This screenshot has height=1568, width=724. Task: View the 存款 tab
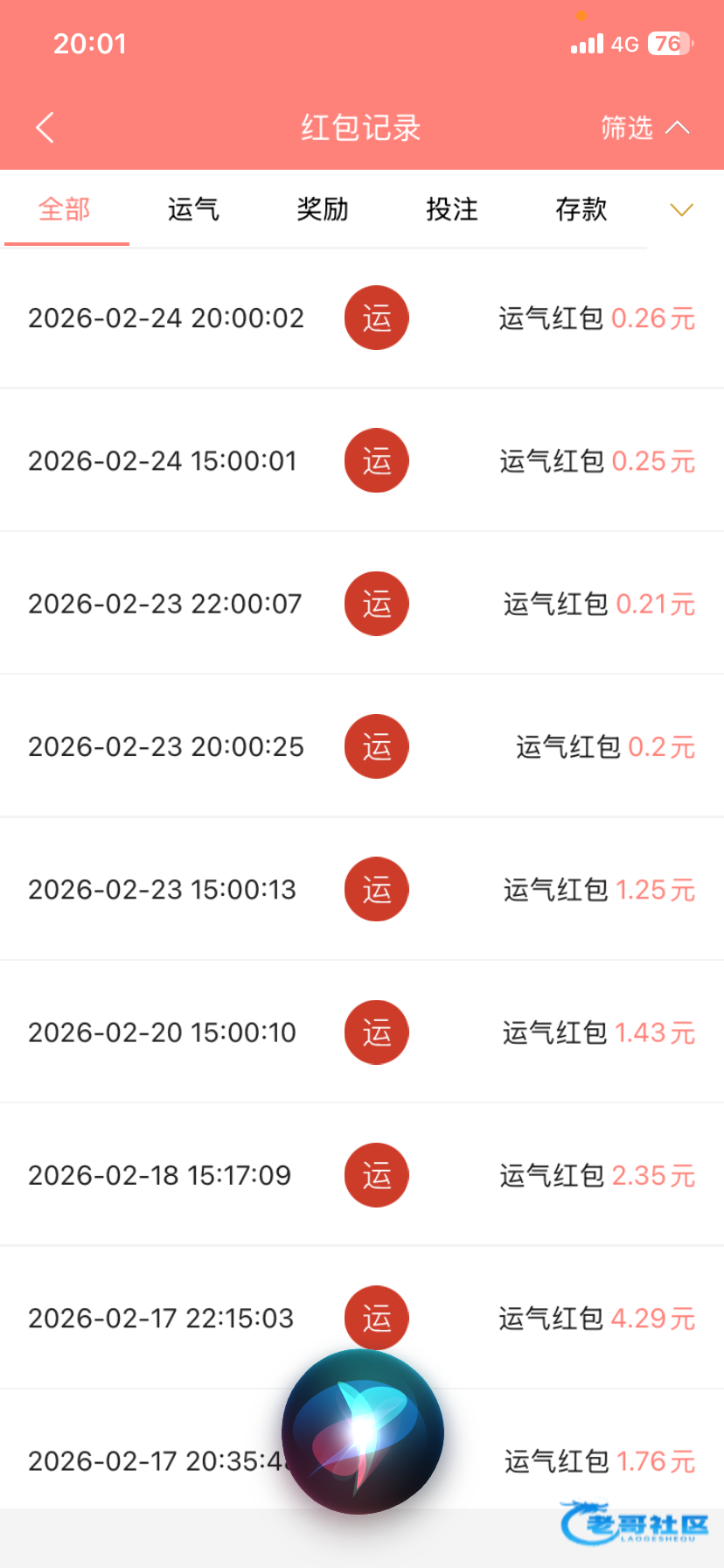581,210
